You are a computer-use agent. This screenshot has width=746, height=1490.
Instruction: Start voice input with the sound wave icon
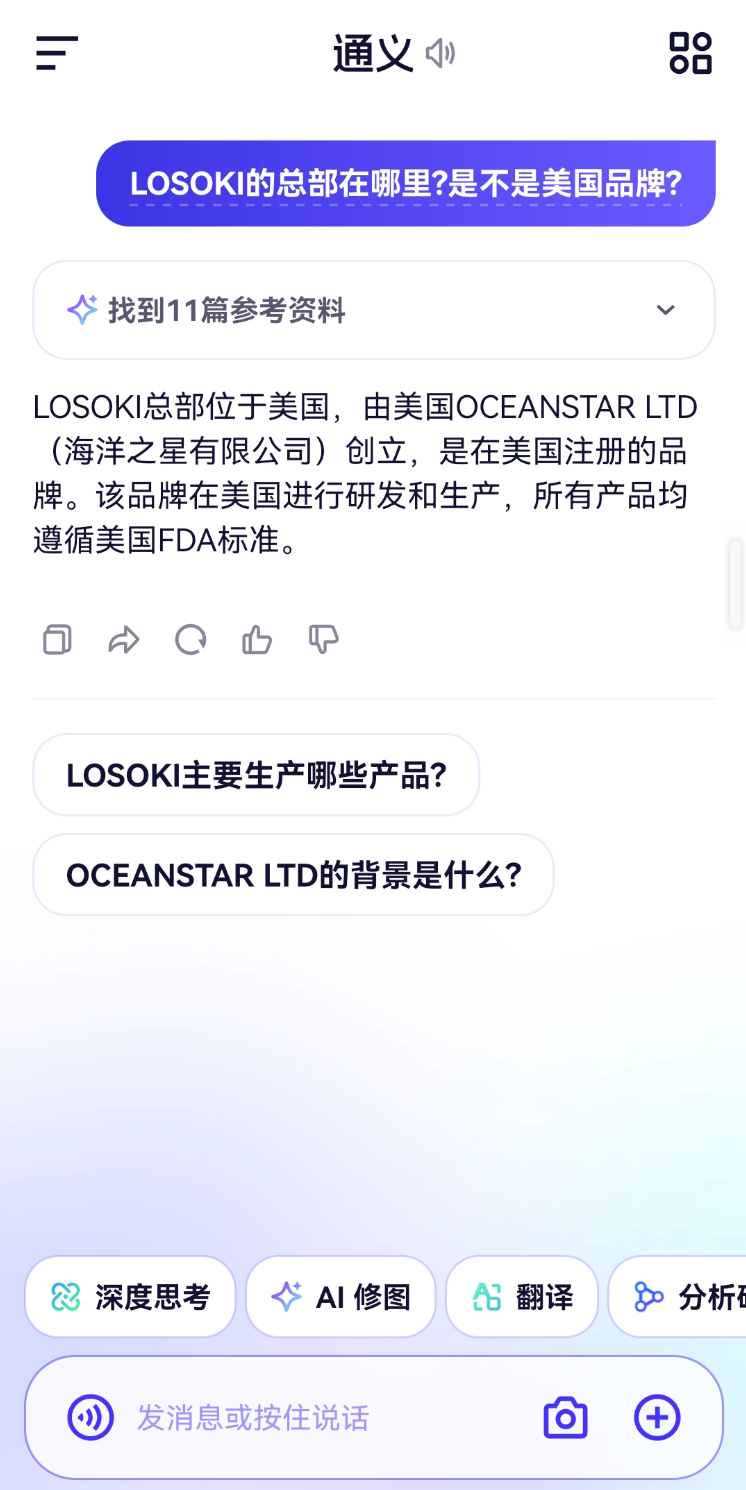point(90,1417)
